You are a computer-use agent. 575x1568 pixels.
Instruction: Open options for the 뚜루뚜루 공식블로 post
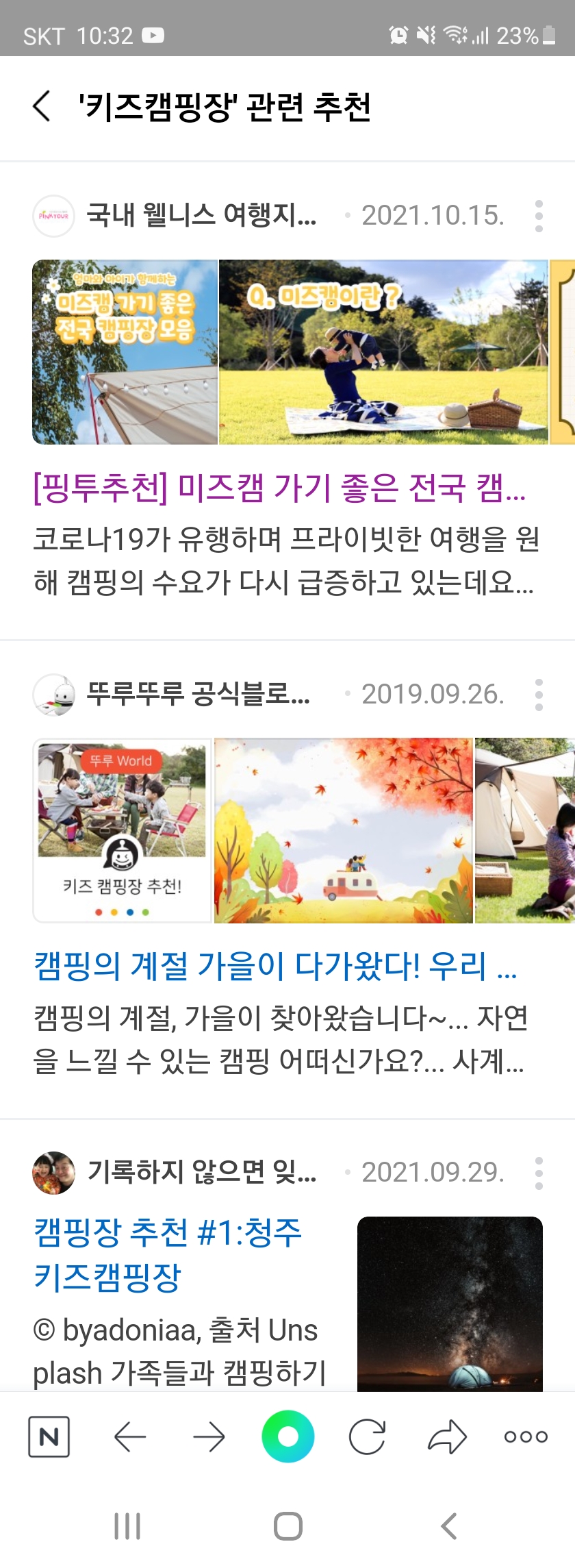pos(539,695)
